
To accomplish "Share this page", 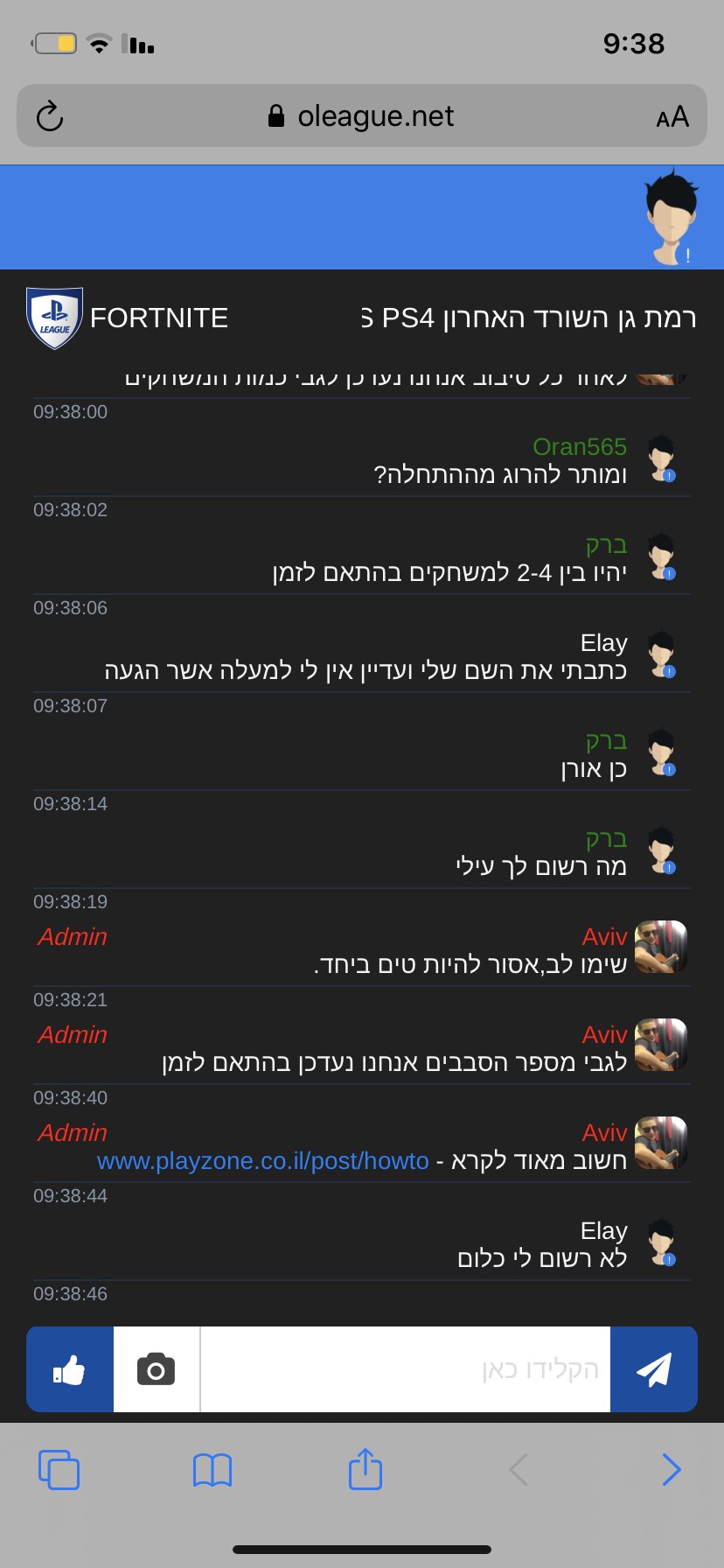I will 365,1468.
